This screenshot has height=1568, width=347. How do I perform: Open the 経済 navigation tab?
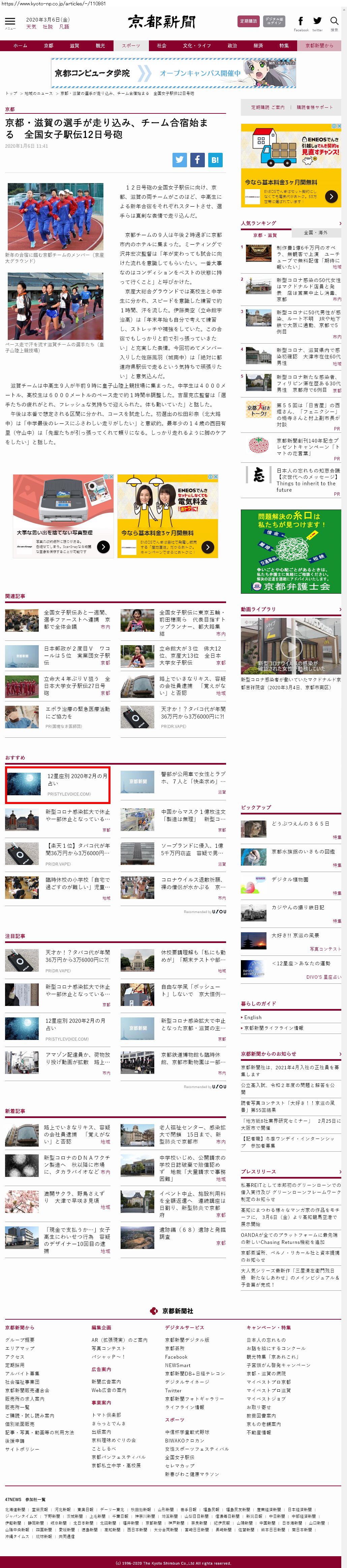[x=258, y=46]
